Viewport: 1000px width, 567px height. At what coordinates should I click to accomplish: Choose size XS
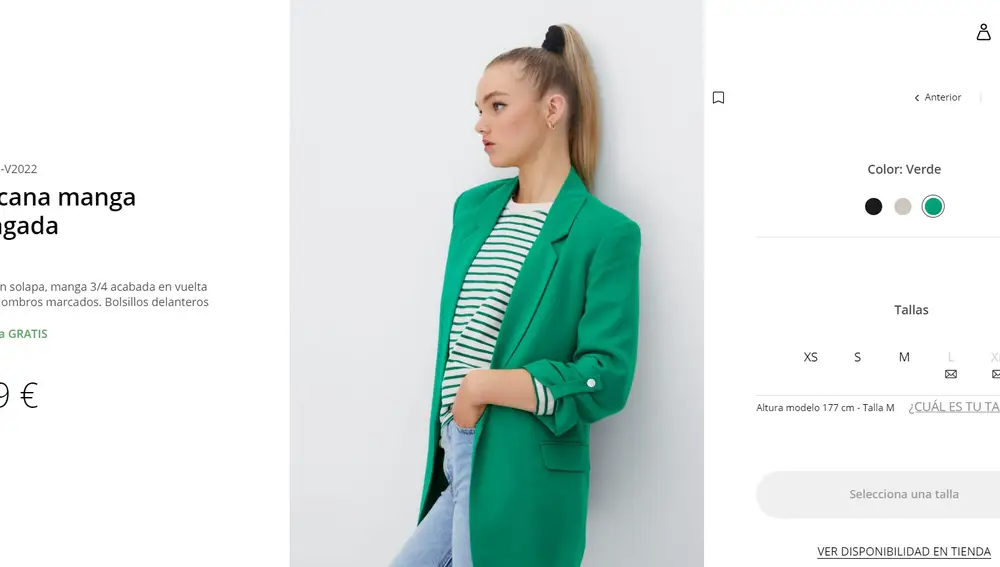click(x=810, y=357)
